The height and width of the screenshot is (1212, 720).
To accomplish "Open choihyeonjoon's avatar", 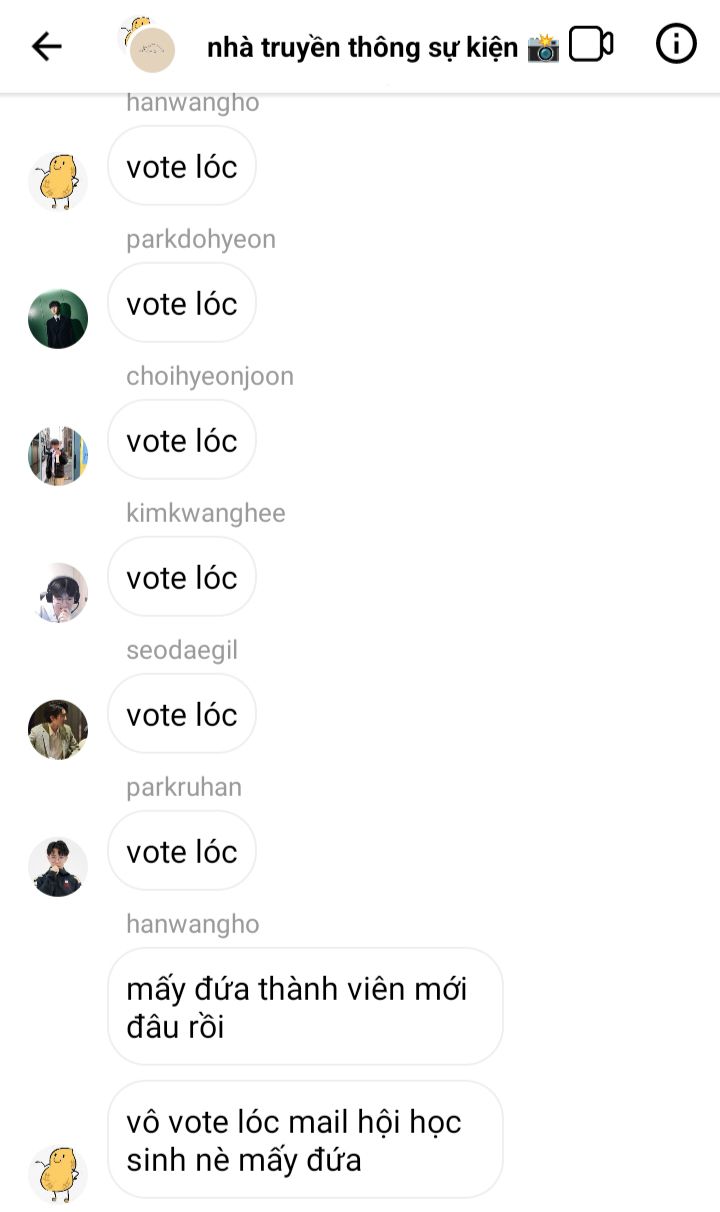I will click(58, 456).
